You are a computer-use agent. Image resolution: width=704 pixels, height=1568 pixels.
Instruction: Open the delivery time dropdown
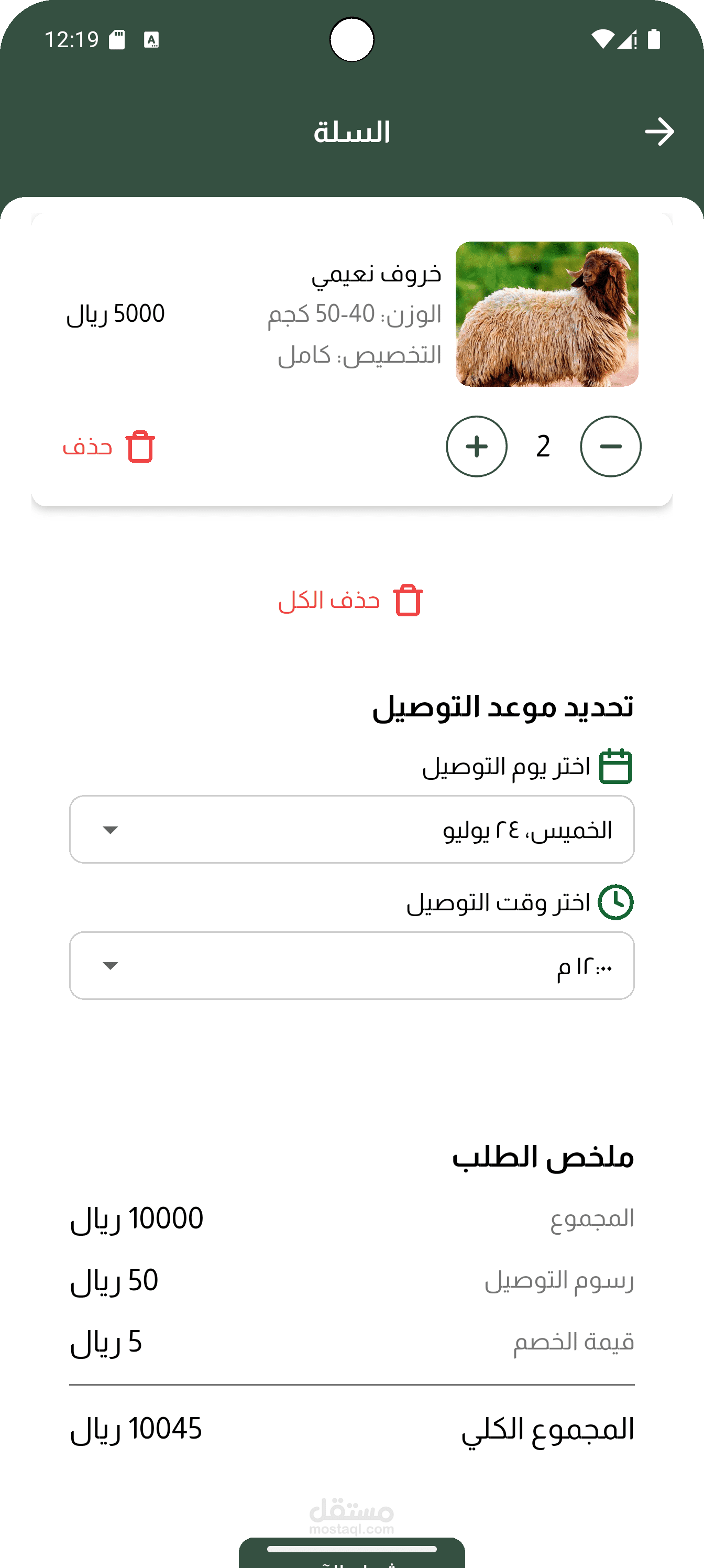[x=351, y=965]
